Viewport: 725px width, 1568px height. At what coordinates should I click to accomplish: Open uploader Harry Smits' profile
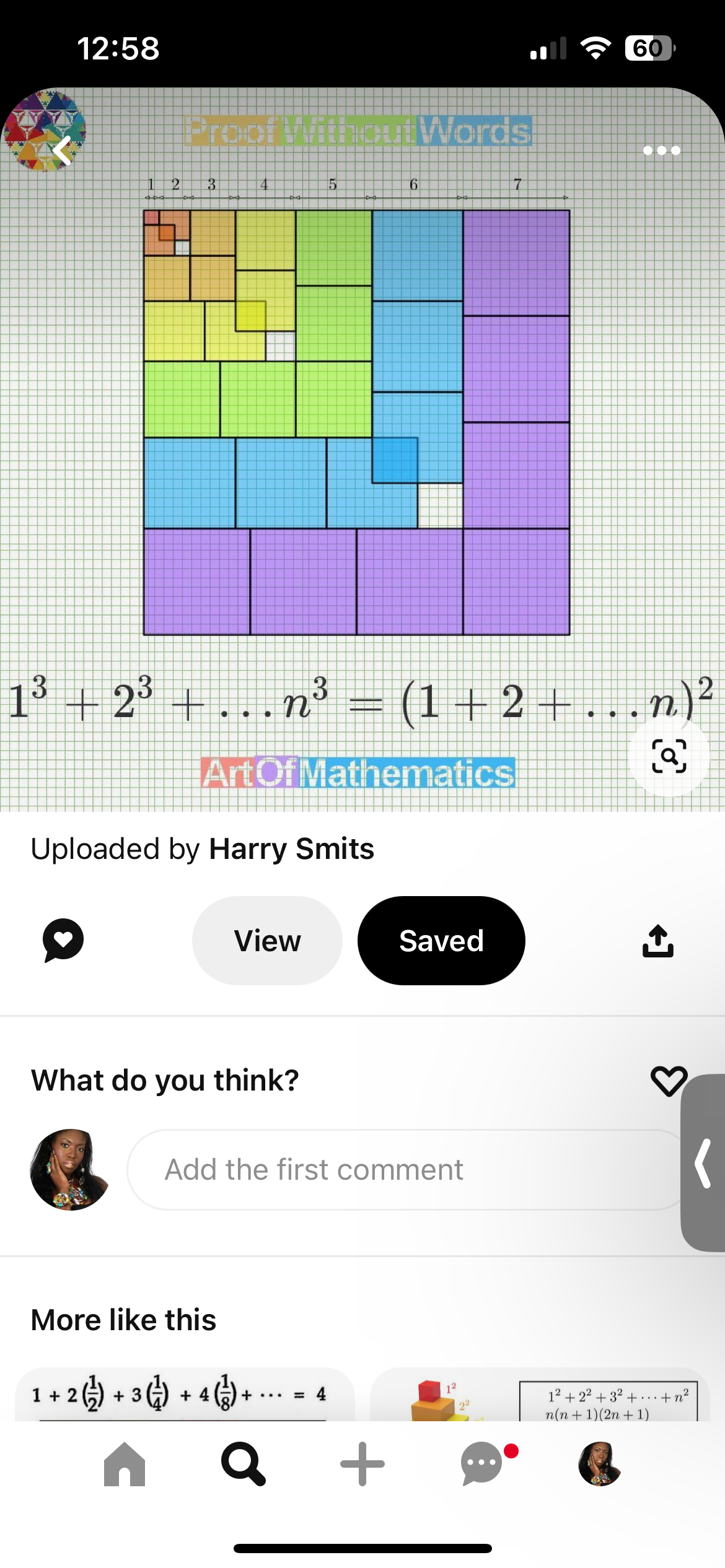[x=291, y=848]
